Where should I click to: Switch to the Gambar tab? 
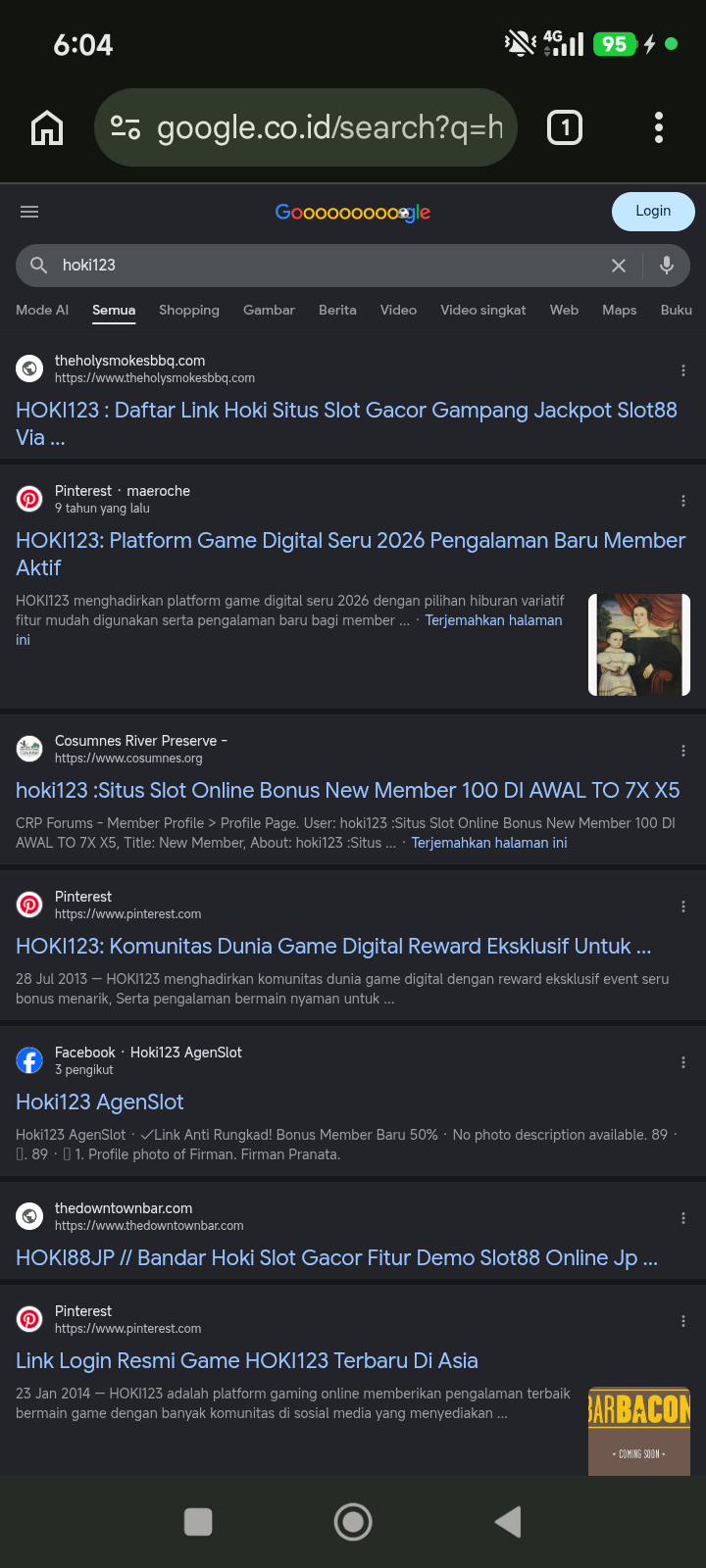click(269, 310)
